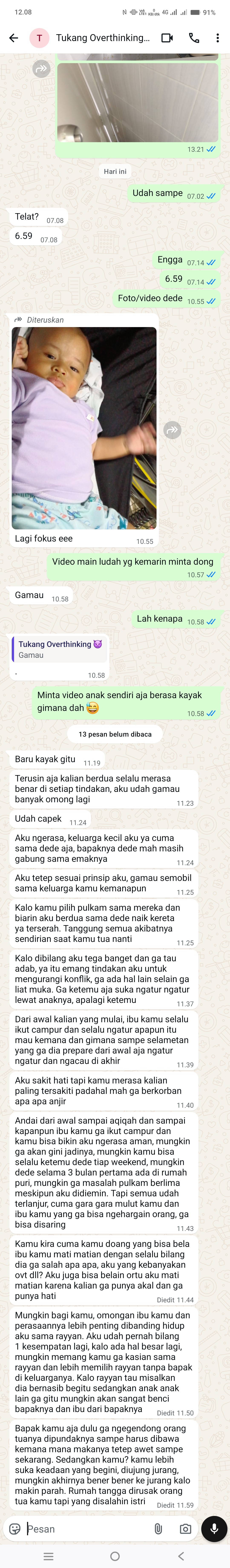Start a voice call
Screen dimensions: 230x1568
point(194,38)
